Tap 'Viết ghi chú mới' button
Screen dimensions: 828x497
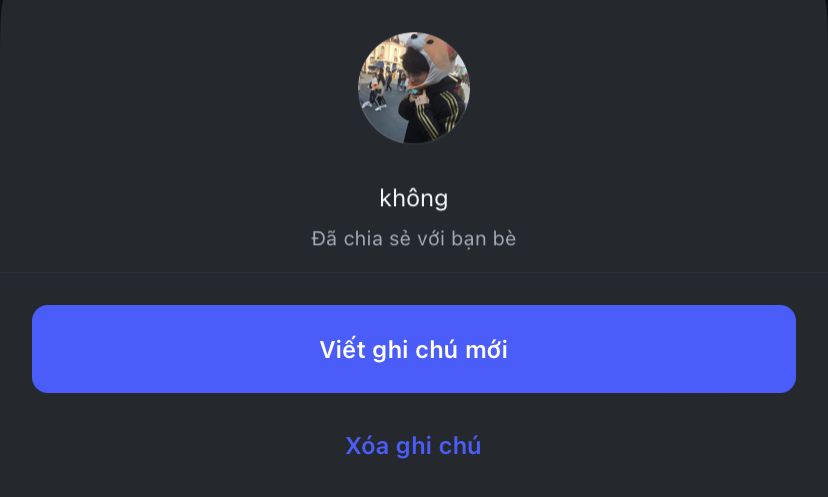(414, 349)
